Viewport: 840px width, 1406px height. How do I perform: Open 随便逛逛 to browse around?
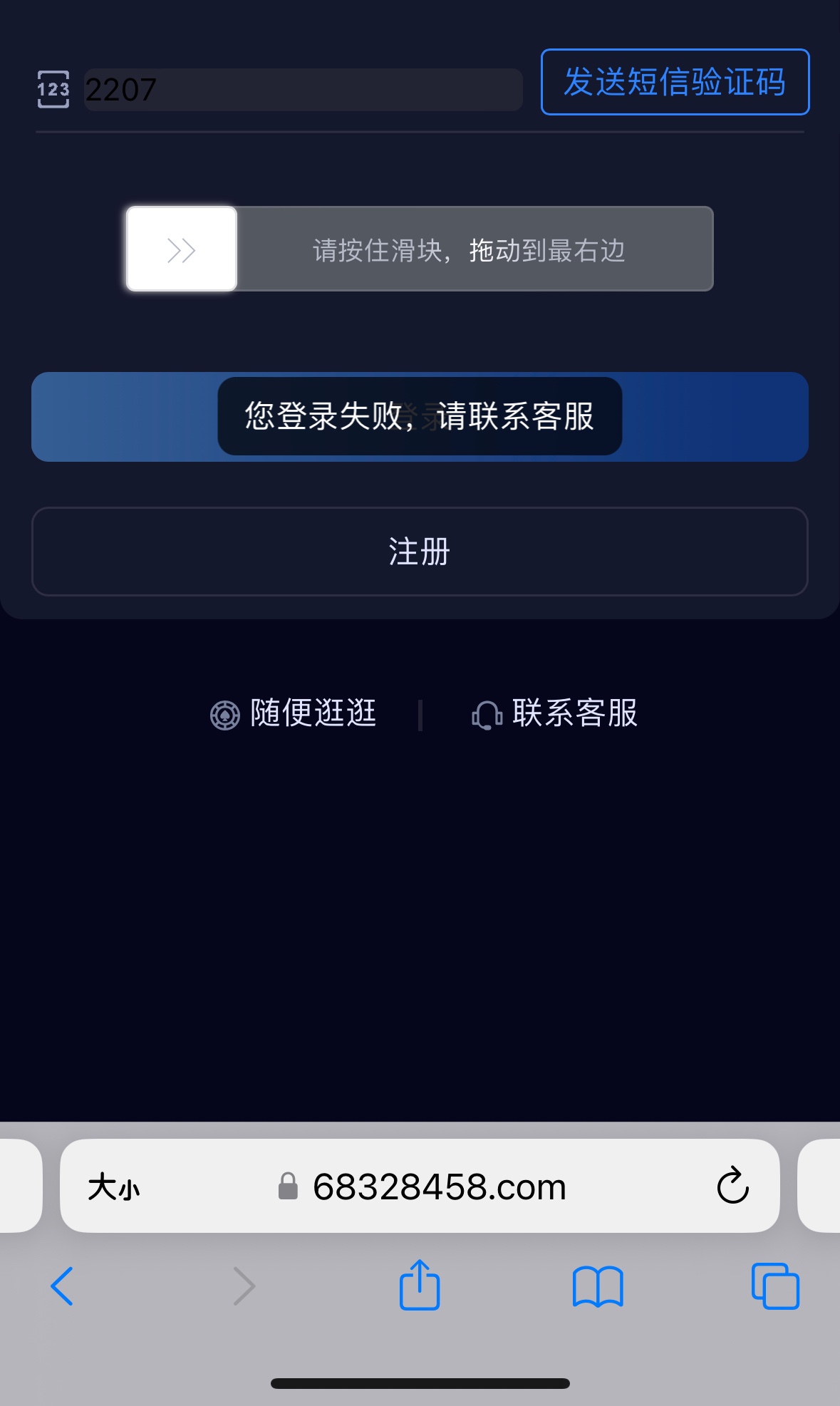point(294,713)
